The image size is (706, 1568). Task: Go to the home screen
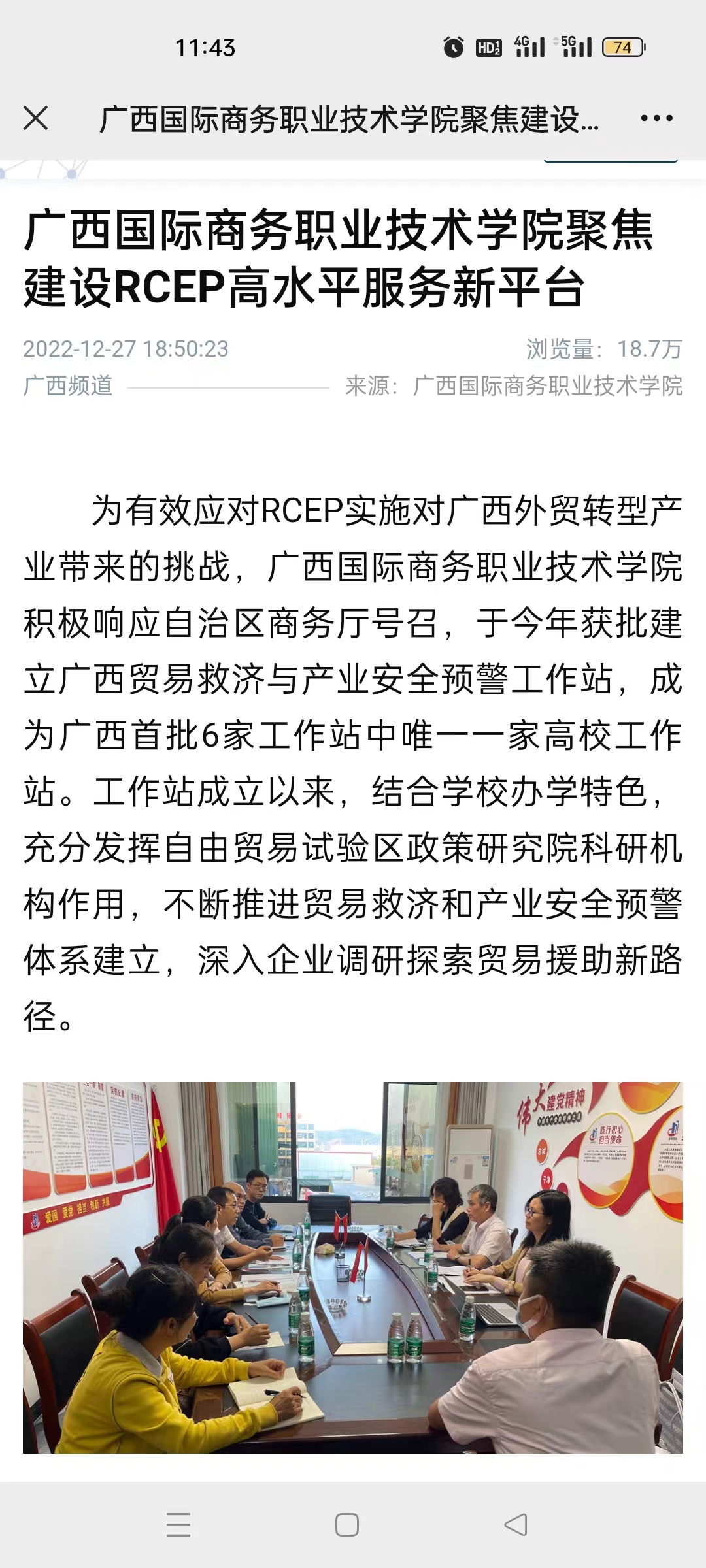click(346, 1525)
